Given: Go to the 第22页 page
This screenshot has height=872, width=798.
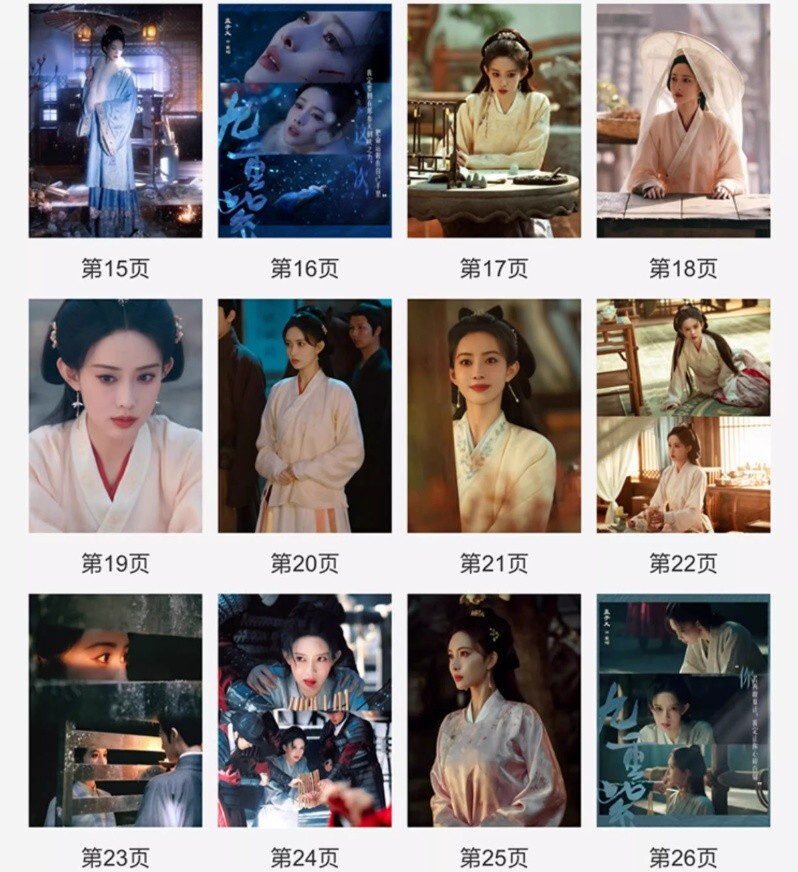Looking at the screenshot, I should (683, 415).
